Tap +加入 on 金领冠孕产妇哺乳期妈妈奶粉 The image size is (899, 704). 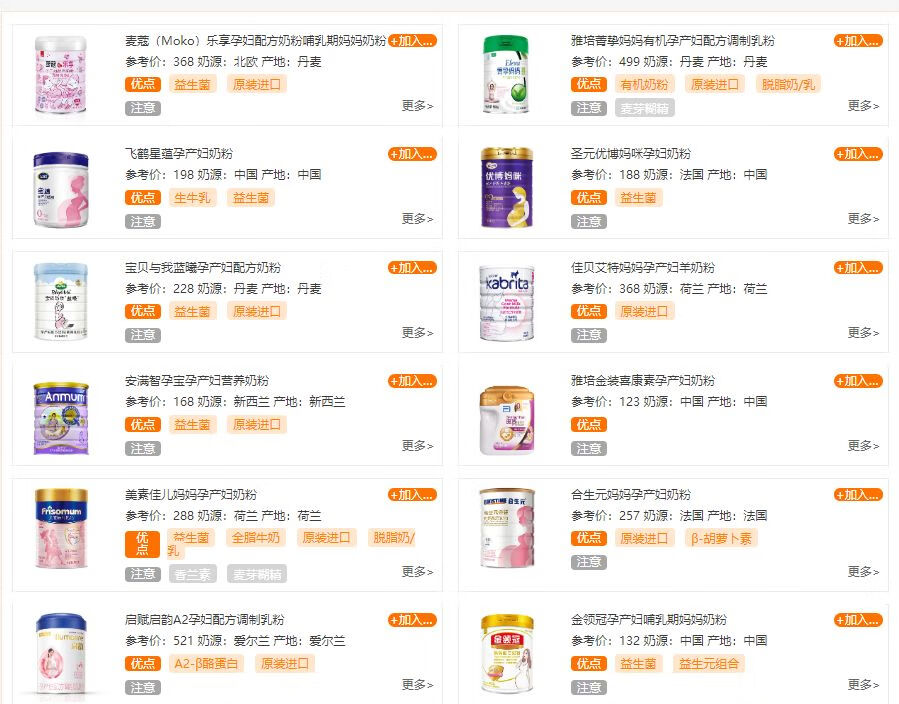[x=858, y=620]
